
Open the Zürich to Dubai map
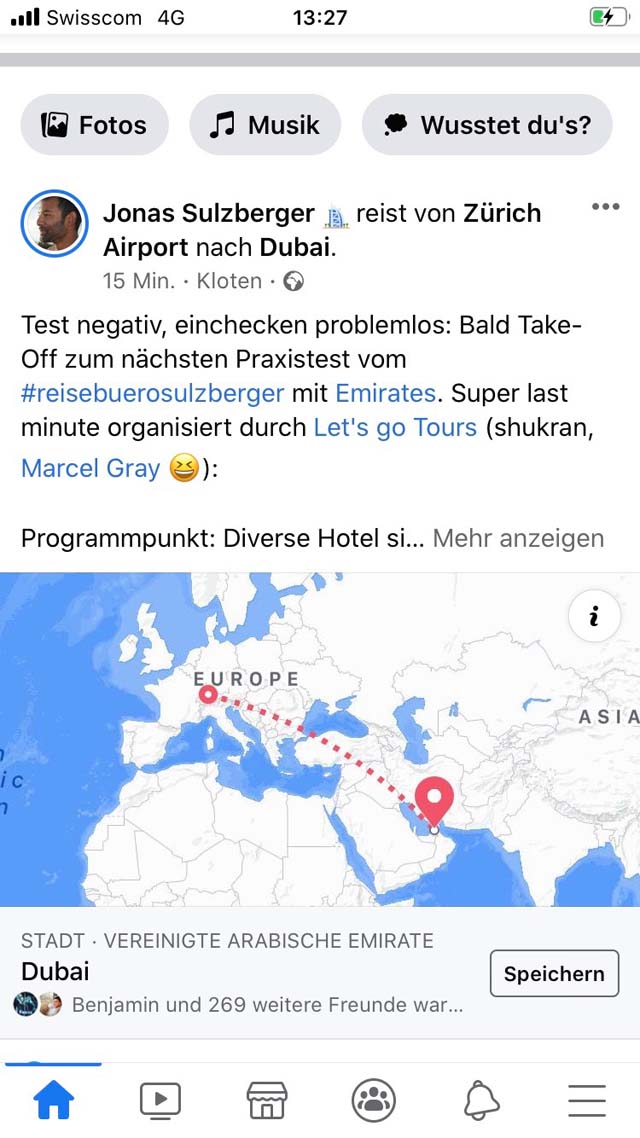tap(320, 739)
